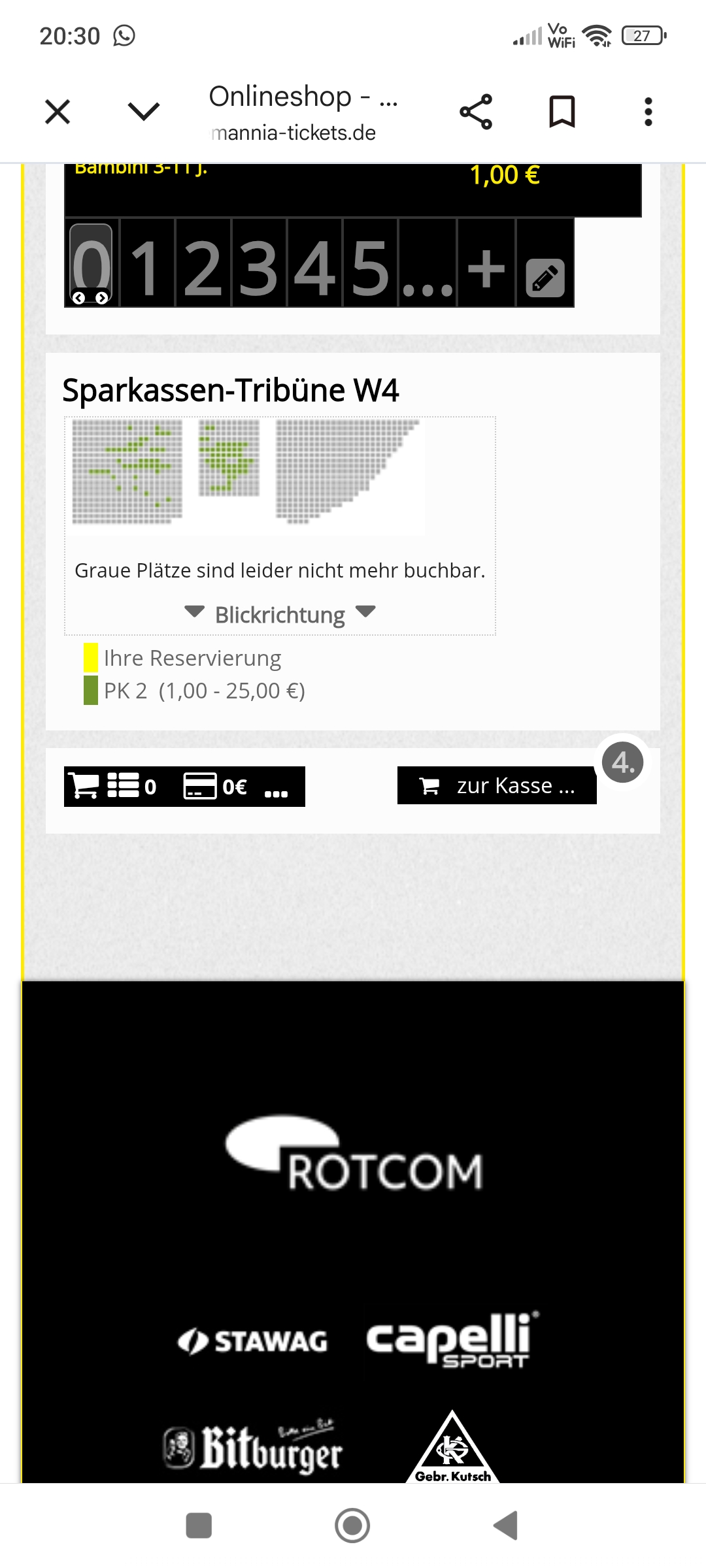Go back with the system back button
The image size is (706, 1568).
(506, 1526)
